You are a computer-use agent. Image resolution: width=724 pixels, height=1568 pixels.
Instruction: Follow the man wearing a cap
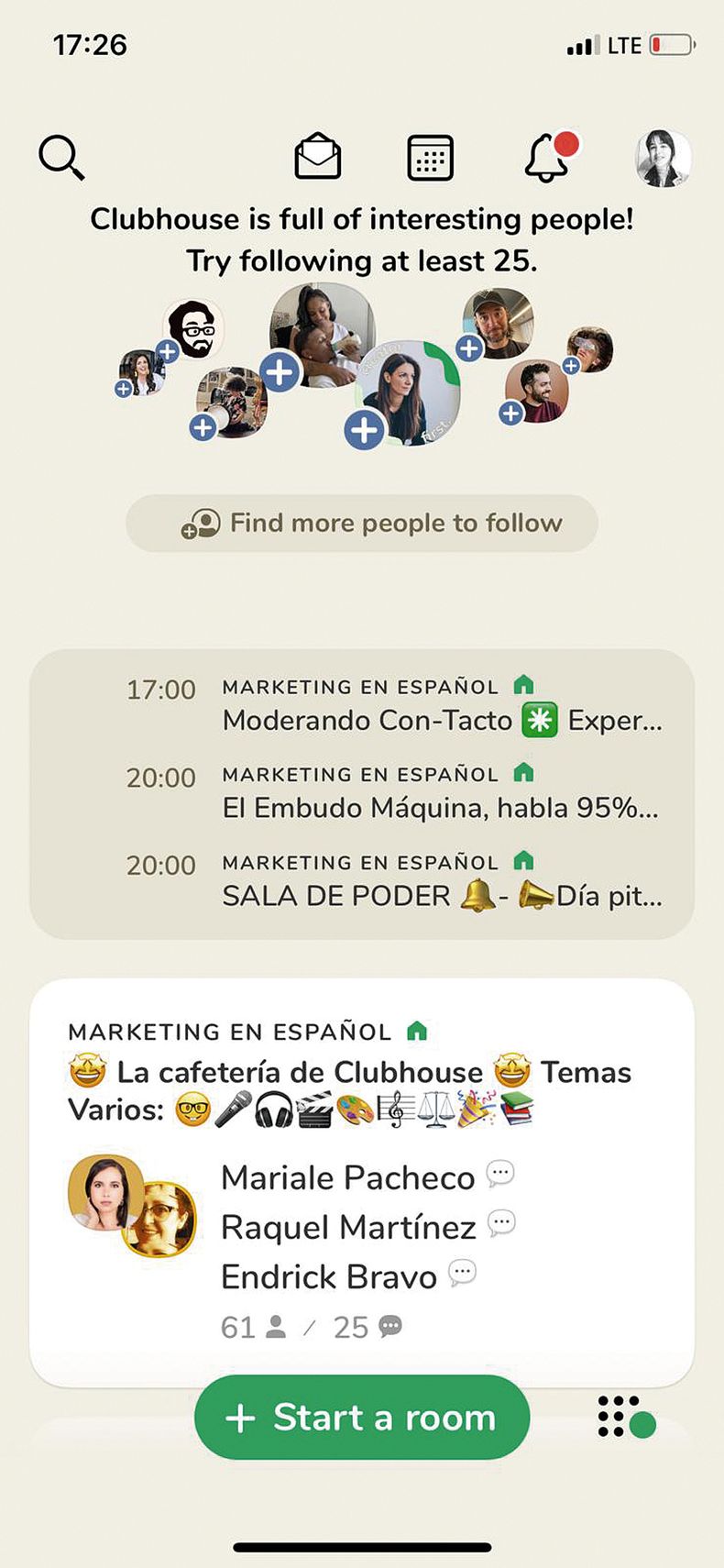[470, 348]
